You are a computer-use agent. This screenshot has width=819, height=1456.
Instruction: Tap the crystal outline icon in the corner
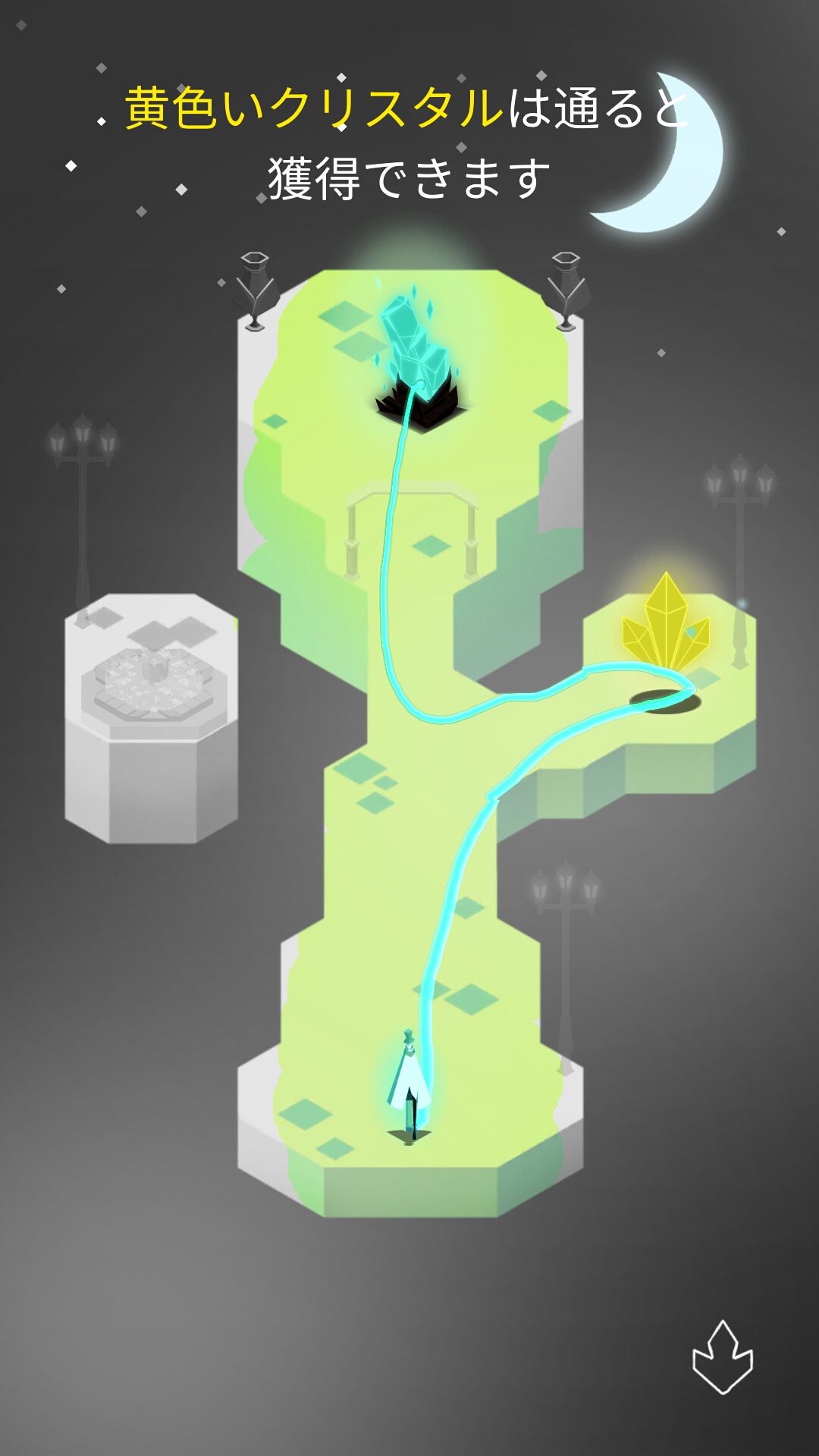pos(722,1358)
